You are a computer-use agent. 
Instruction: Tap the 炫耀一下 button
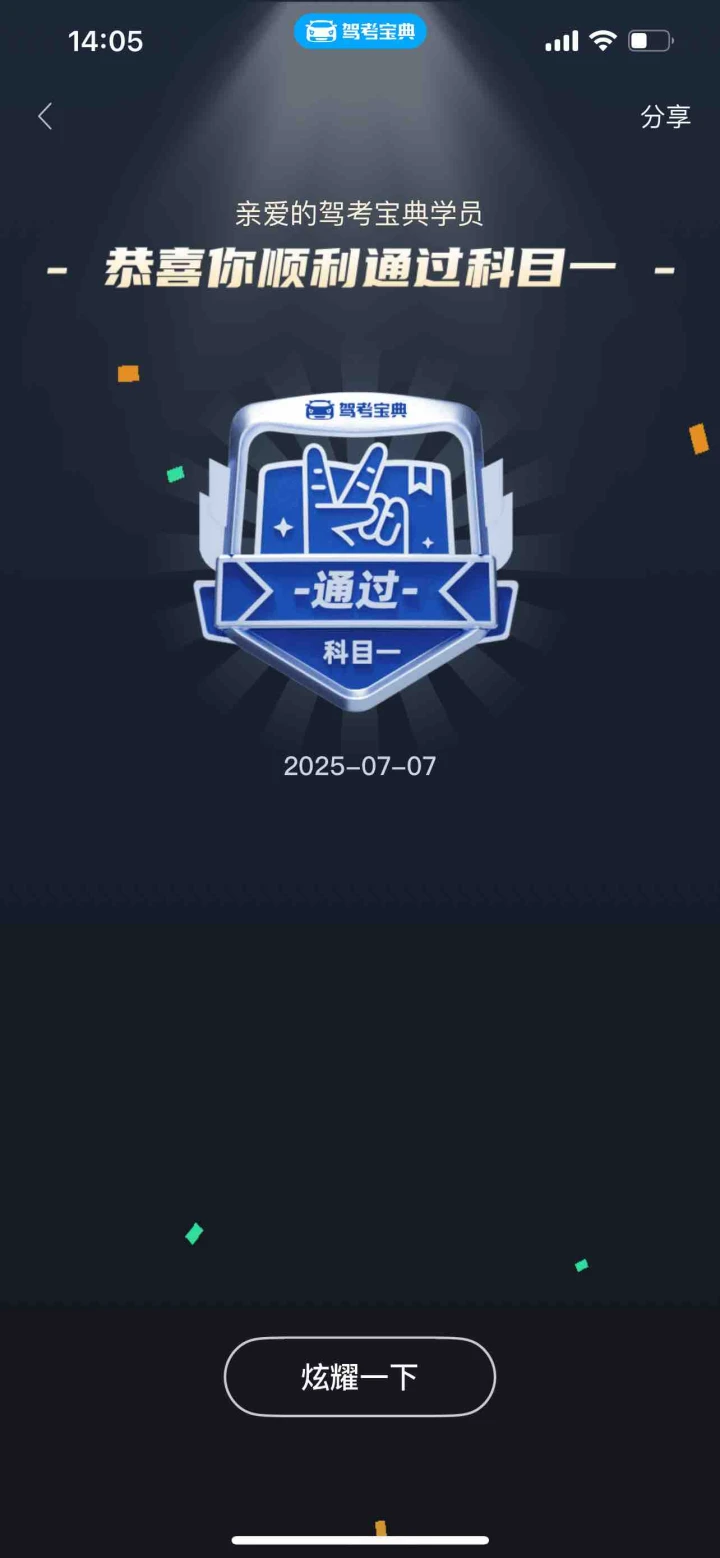tap(360, 1377)
